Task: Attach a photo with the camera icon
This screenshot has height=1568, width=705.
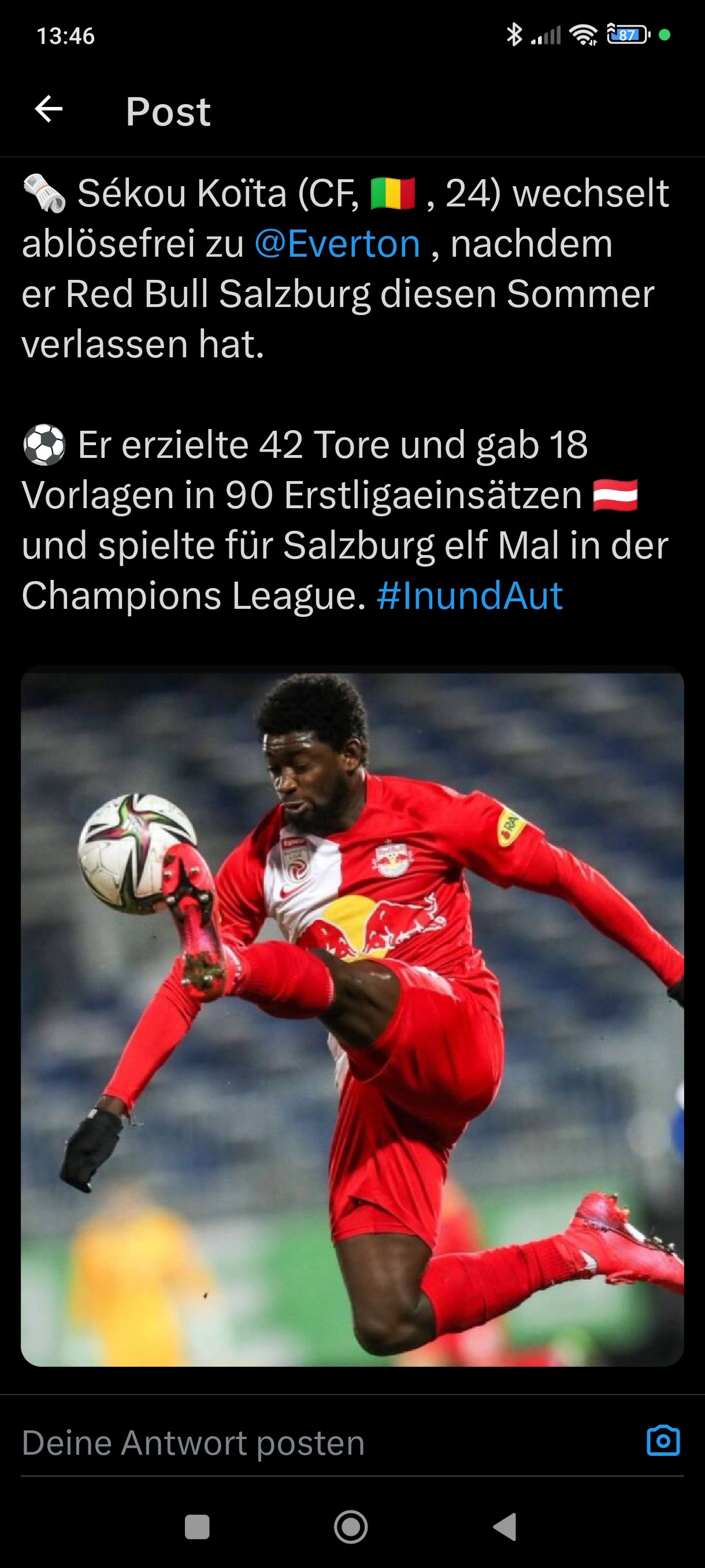Action: tap(663, 1441)
